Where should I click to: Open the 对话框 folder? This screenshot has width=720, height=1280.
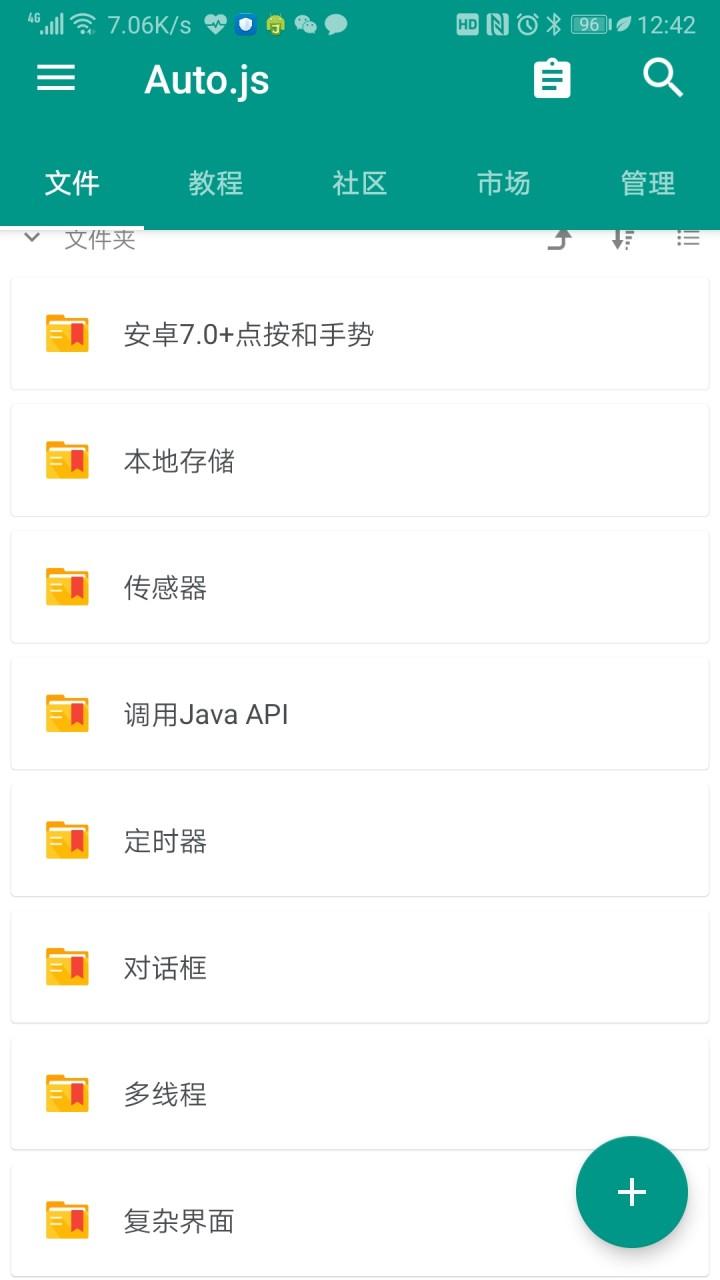(360, 967)
